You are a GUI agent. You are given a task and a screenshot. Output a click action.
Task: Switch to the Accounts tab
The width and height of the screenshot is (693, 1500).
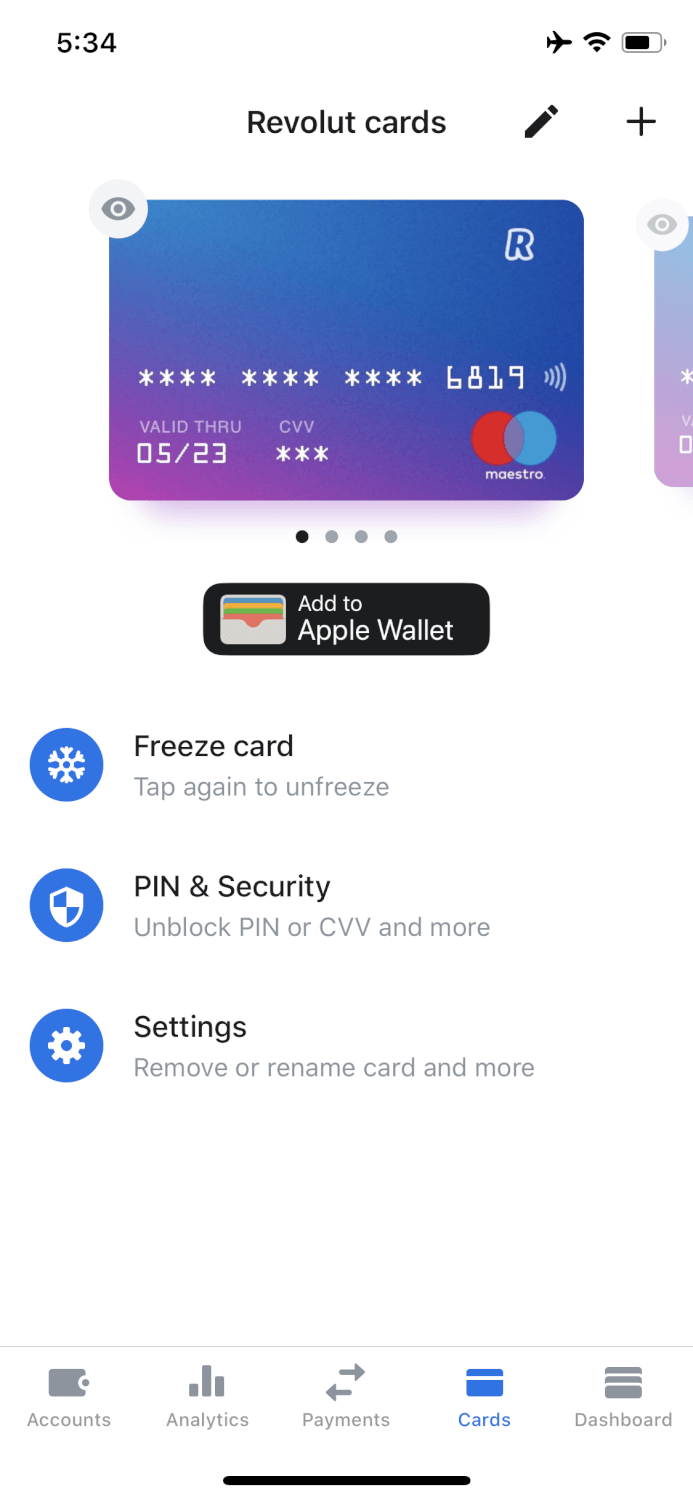(69, 1398)
